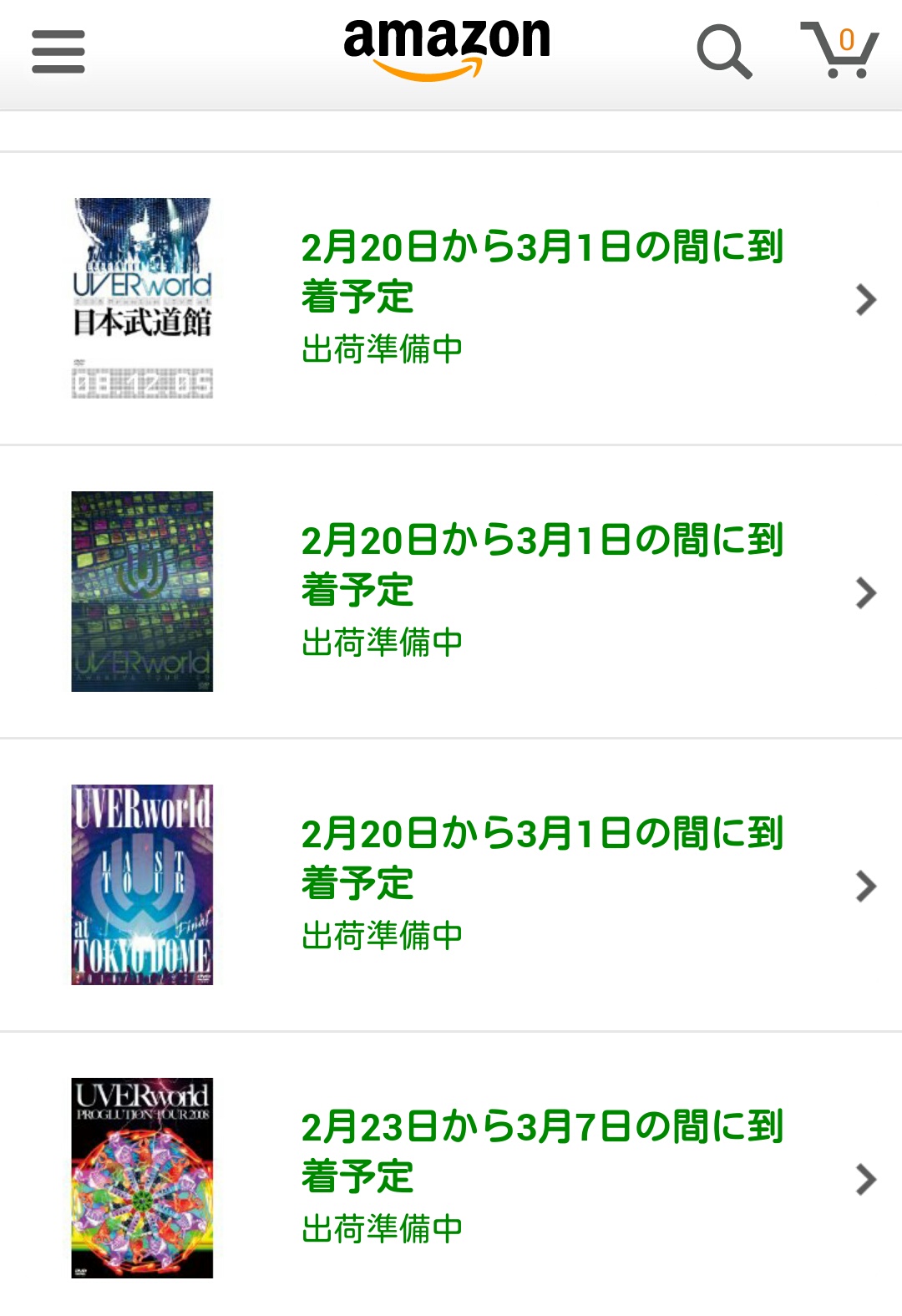Viewport: 902px width, 1316px height.
Task: Open the shopping cart
Action: coord(839,50)
